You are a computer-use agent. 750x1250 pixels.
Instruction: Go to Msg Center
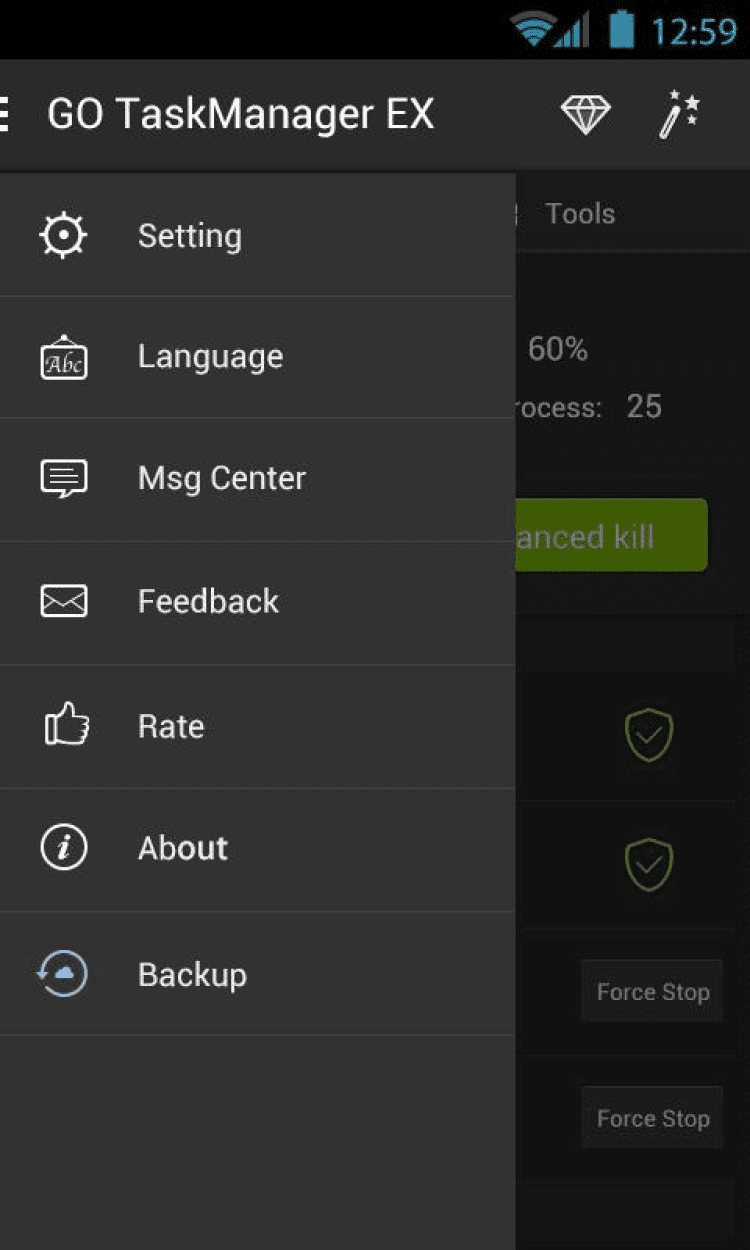(x=221, y=479)
